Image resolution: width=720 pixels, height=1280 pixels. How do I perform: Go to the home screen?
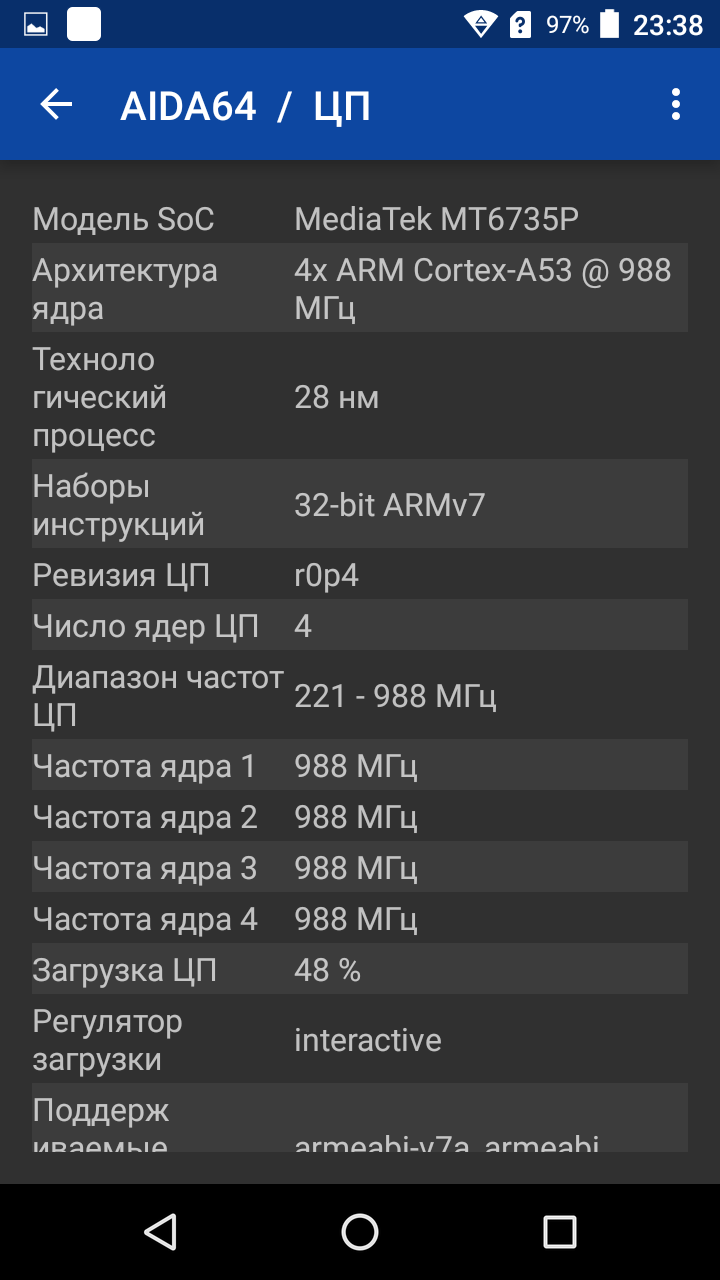360,1232
